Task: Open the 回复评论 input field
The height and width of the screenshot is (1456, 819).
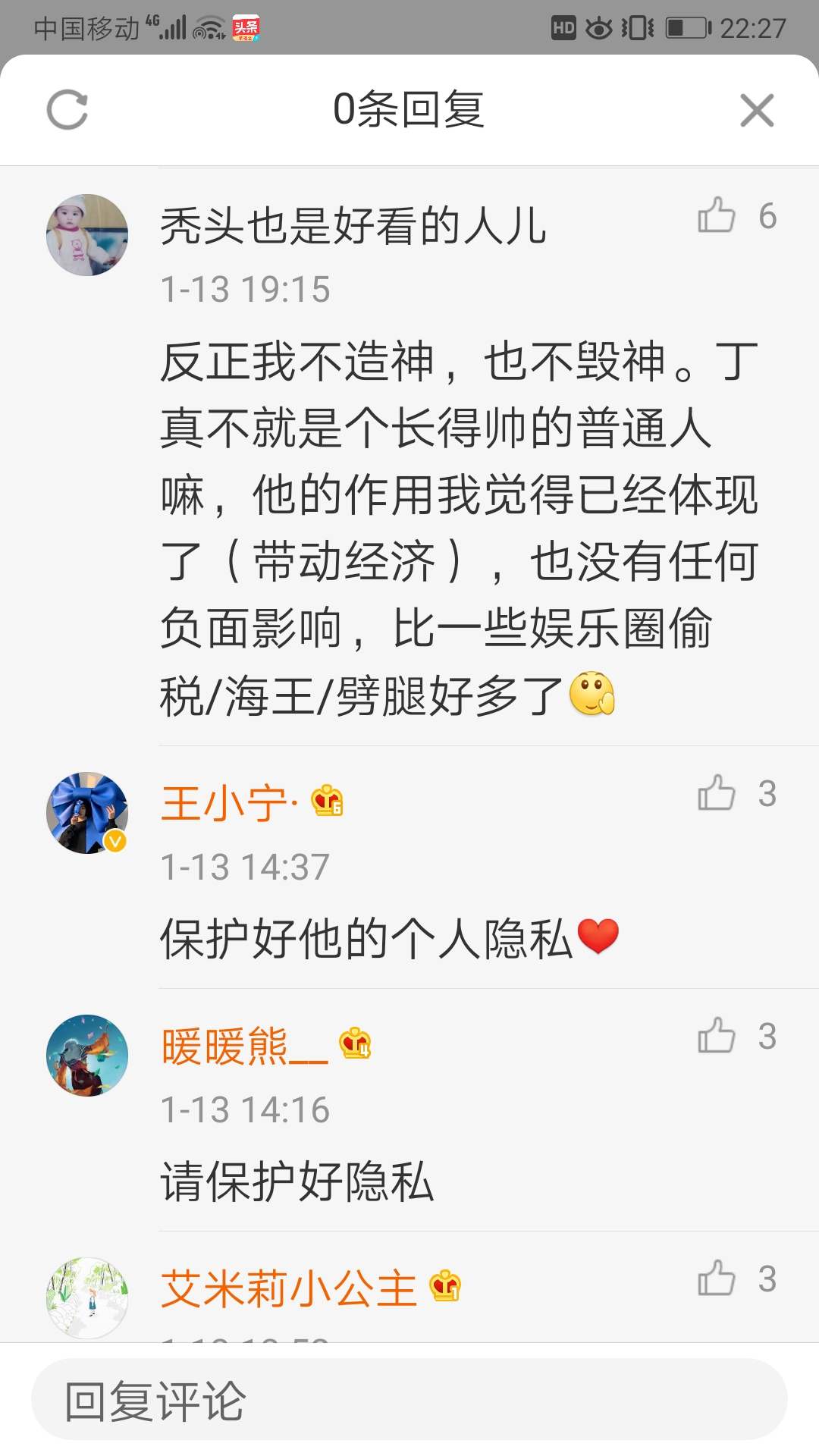Action: pos(409,1399)
